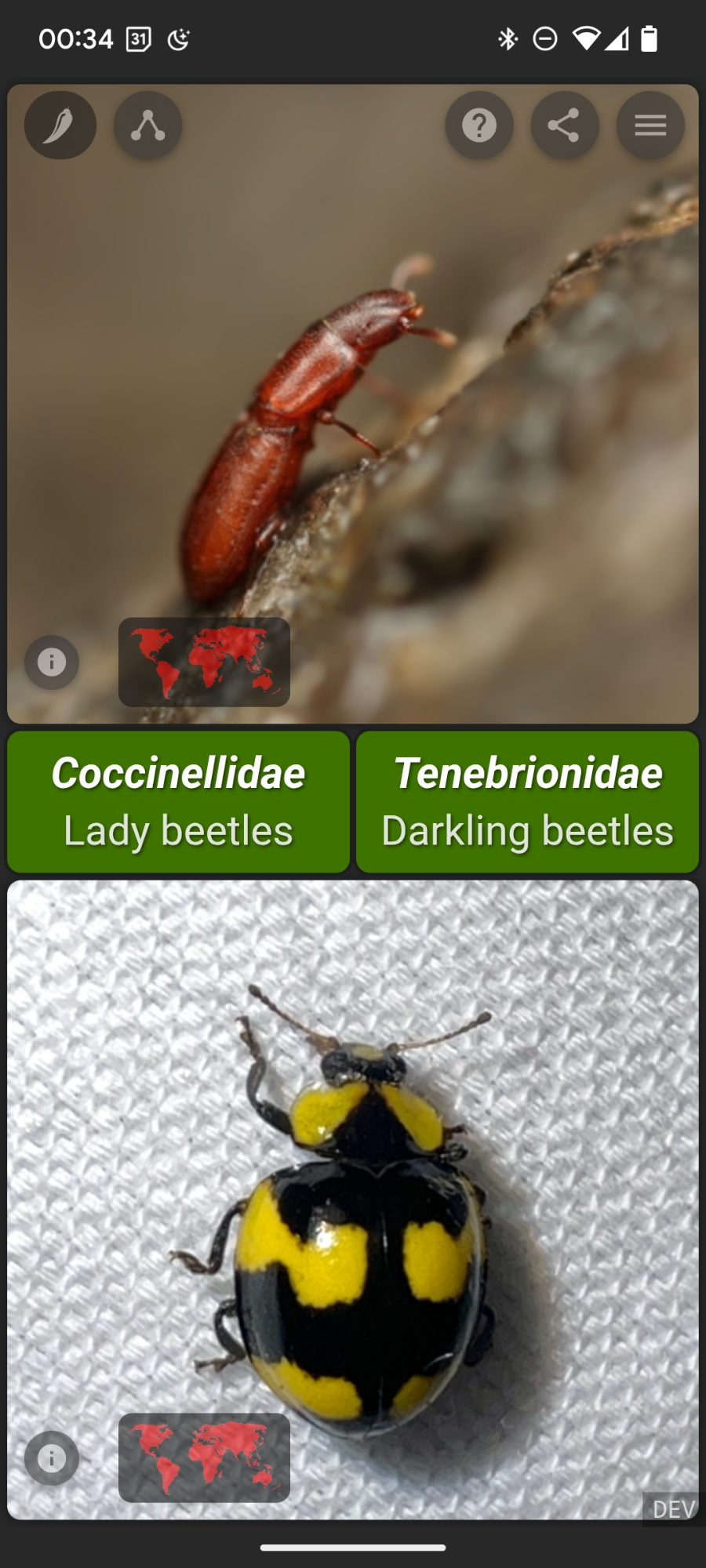Show info for the yellow-black beetle photo
706x1568 pixels.
[x=52, y=1458]
